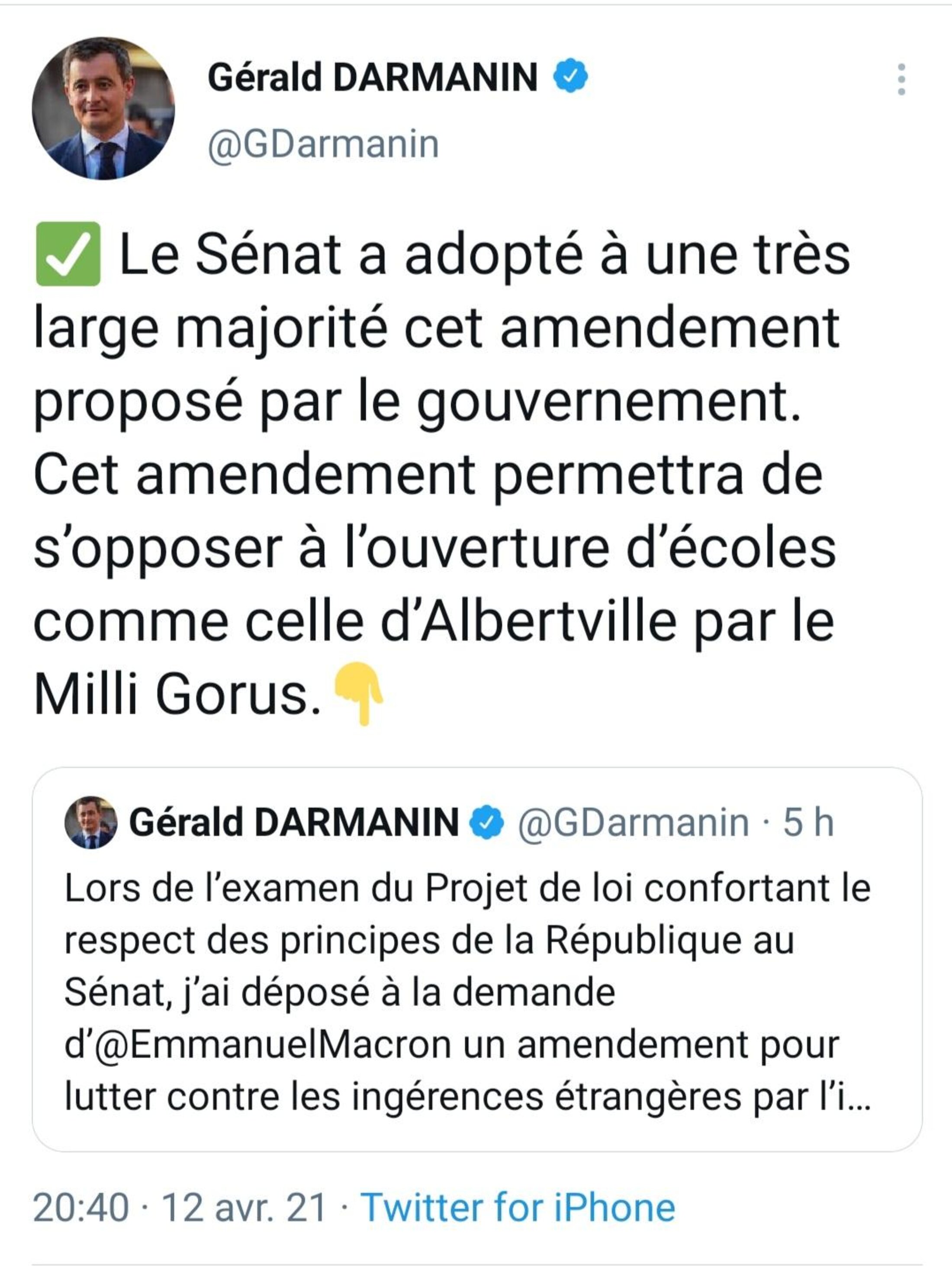Viewport: 952px width, 1269px height.
Task: Open the tweet's overflow menu
Action: click(x=901, y=79)
